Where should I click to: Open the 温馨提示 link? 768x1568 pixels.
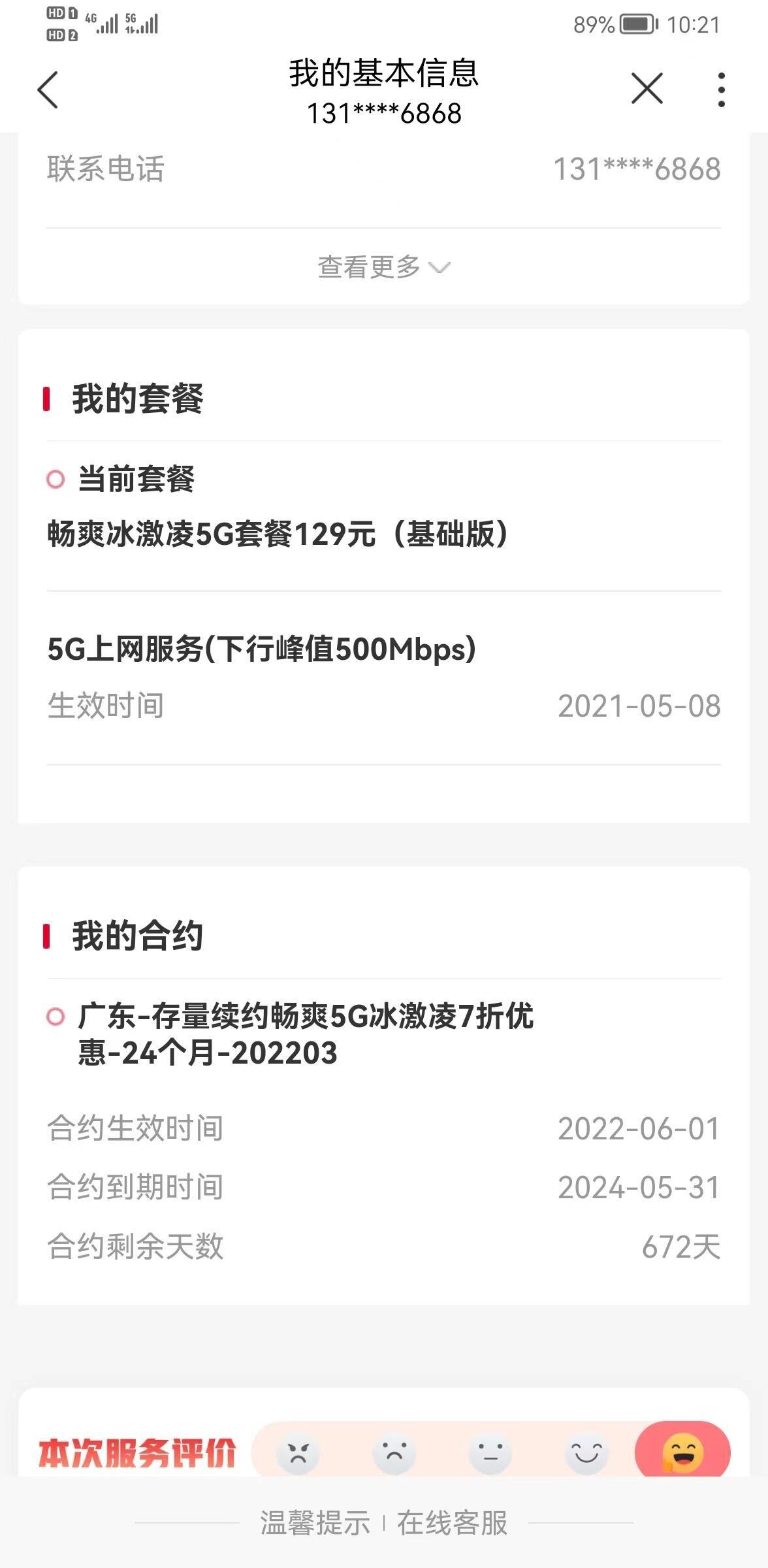tap(315, 1523)
